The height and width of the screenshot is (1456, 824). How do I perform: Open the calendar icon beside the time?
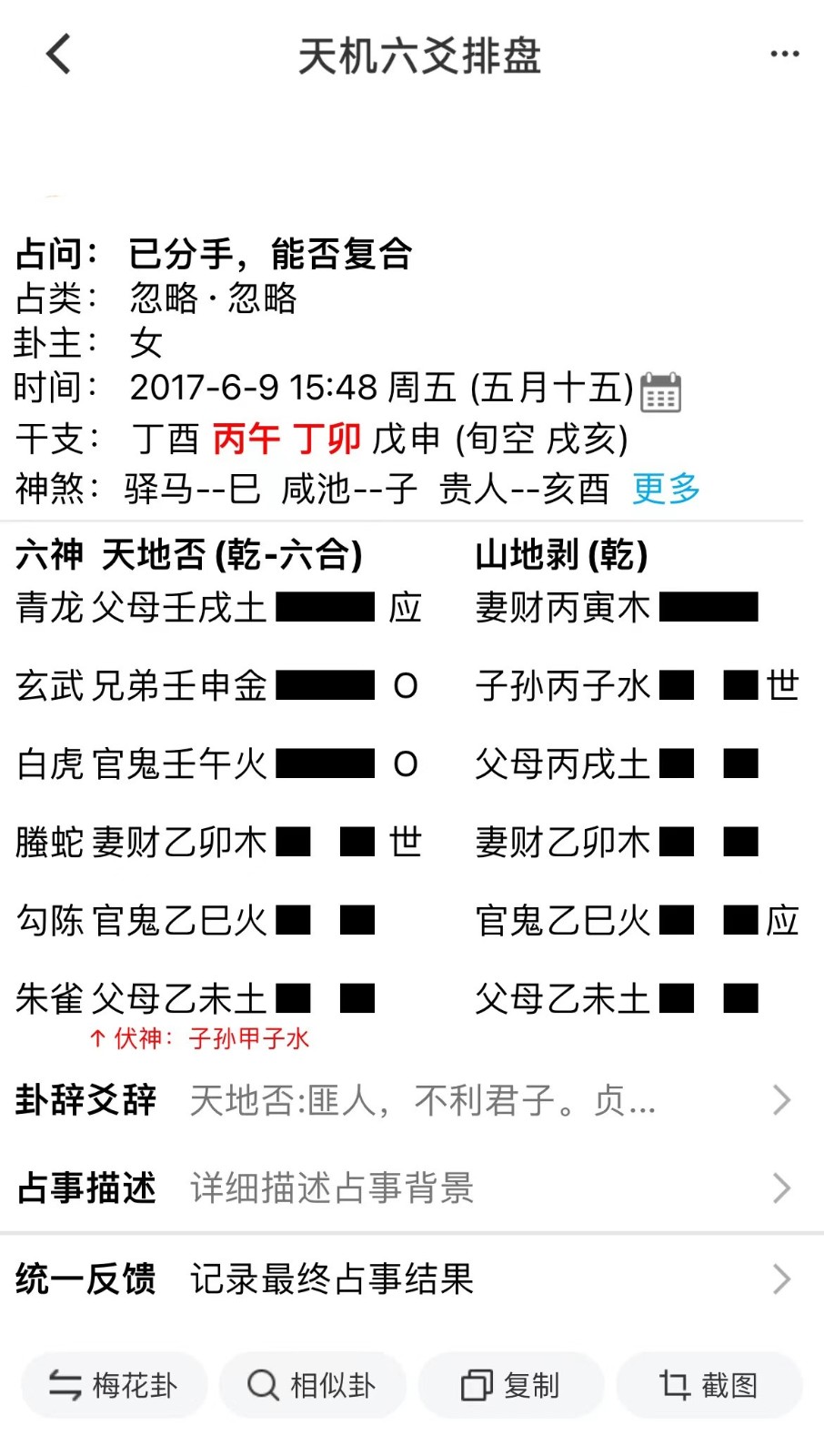[x=661, y=392]
